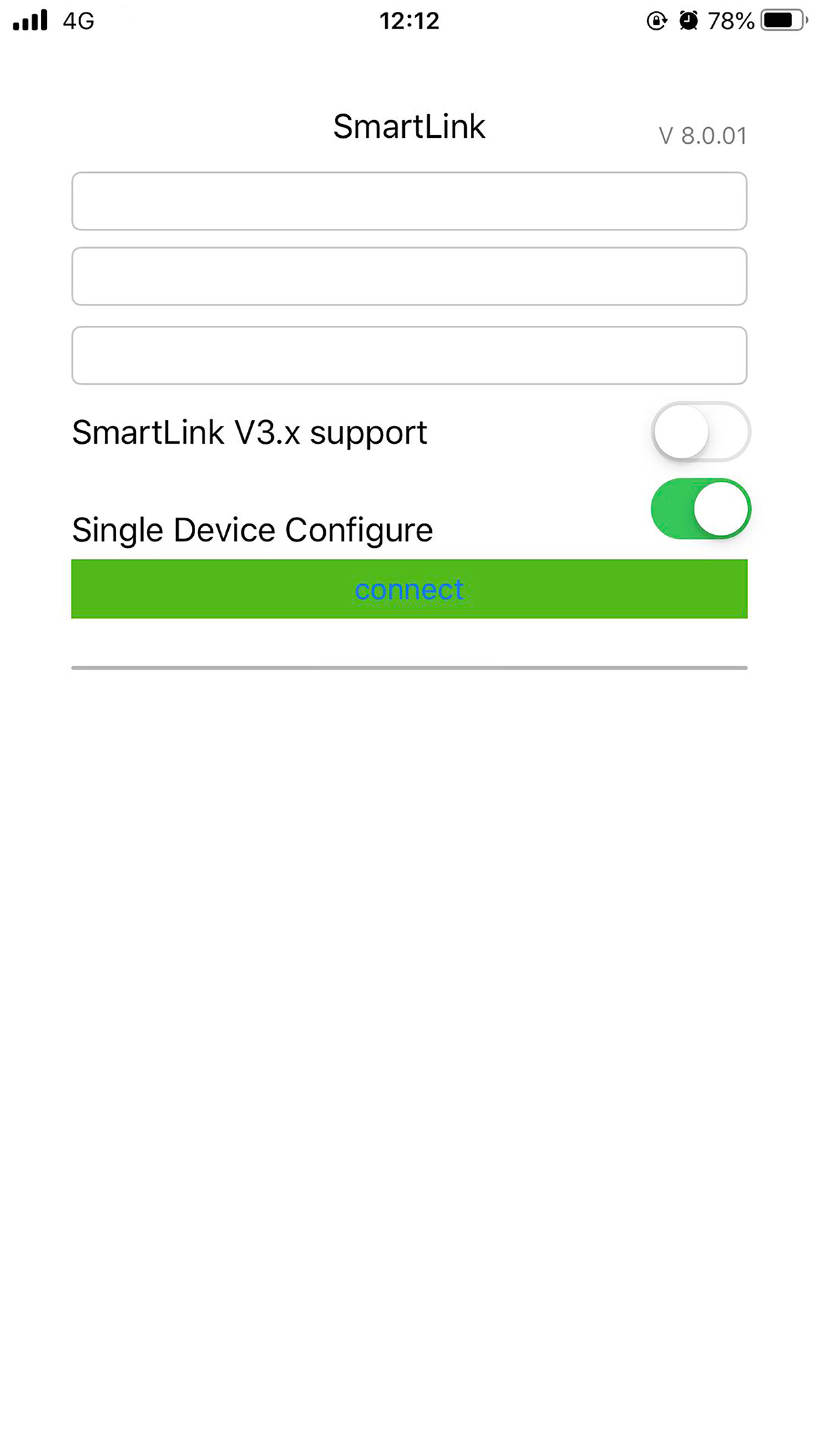The image size is (819, 1456).
Task: Tap the clock showing 12:12
Action: pyautogui.click(x=409, y=20)
